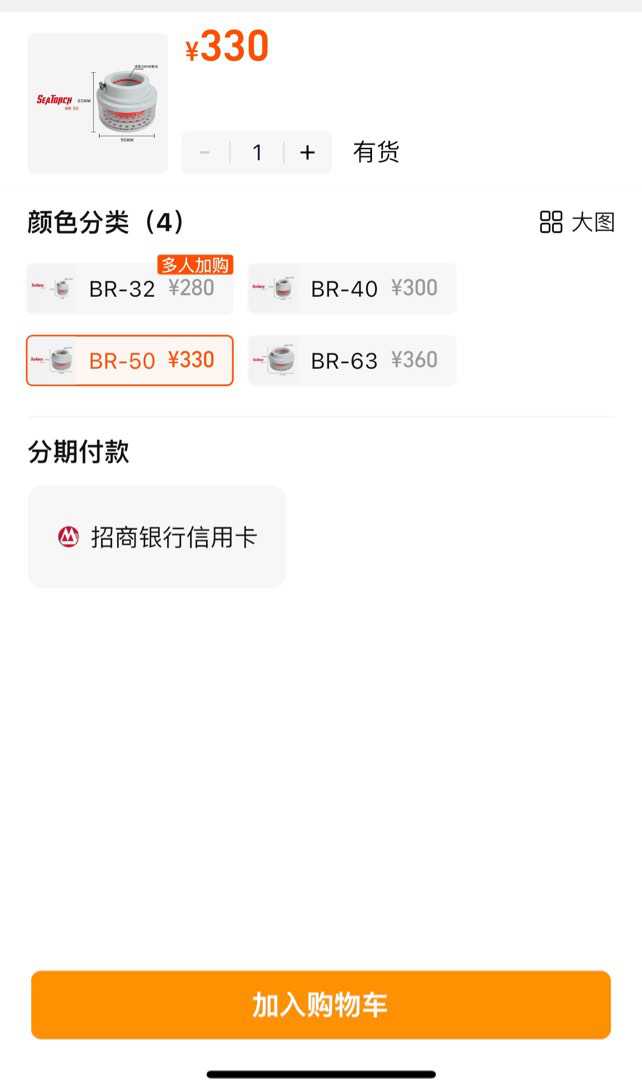The image size is (642, 1091).
Task: Tap the quantity field showing 1
Action: click(x=257, y=152)
